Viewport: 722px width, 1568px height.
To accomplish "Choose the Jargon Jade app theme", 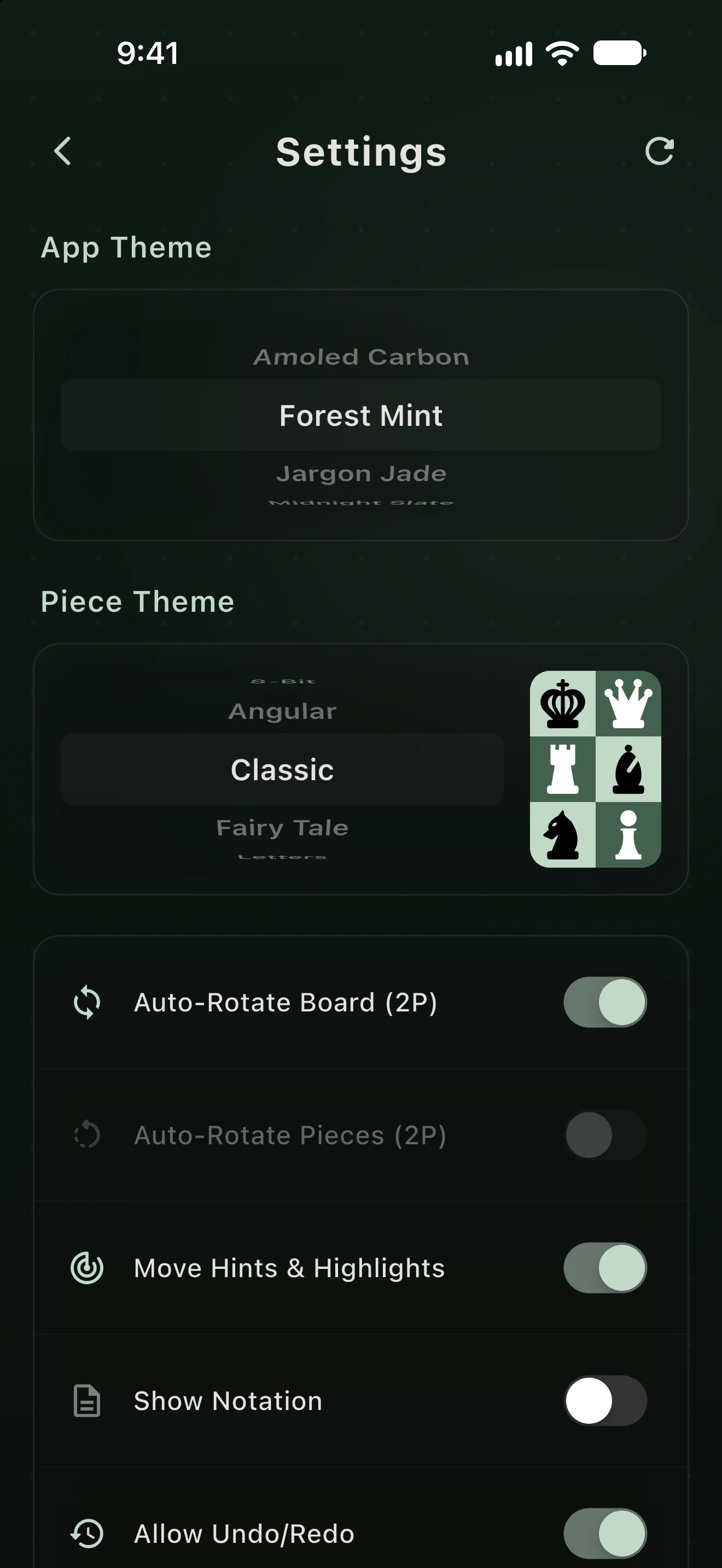I will (361, 473).
